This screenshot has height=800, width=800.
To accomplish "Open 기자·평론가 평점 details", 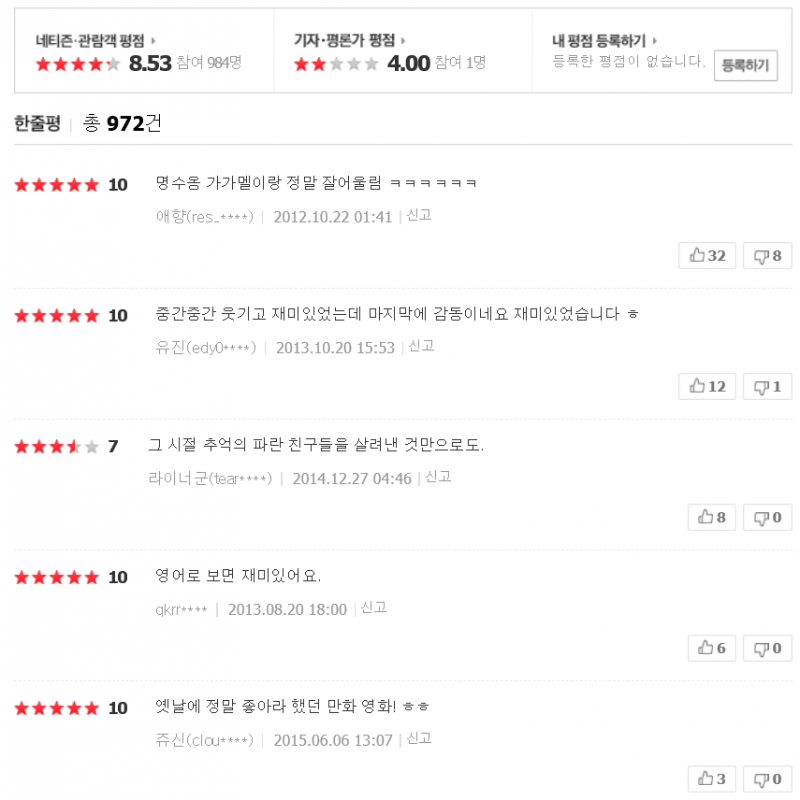I will point(349,41).
